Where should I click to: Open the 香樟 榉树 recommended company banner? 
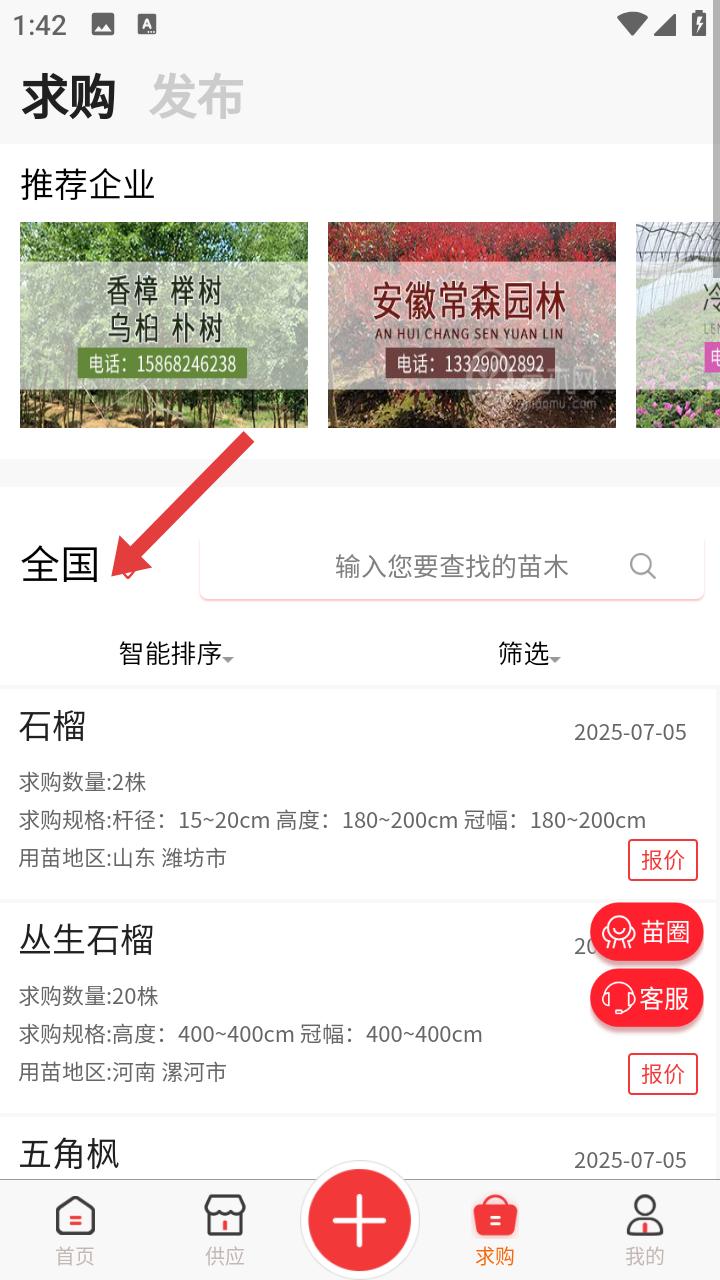(164, 325)
